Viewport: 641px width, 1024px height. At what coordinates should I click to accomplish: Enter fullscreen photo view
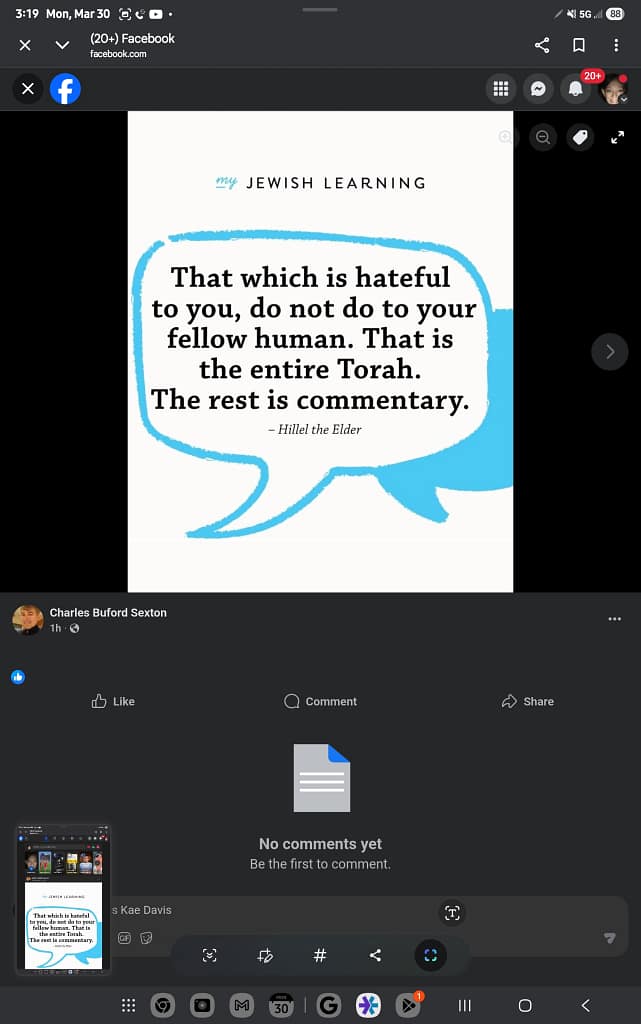617,138
